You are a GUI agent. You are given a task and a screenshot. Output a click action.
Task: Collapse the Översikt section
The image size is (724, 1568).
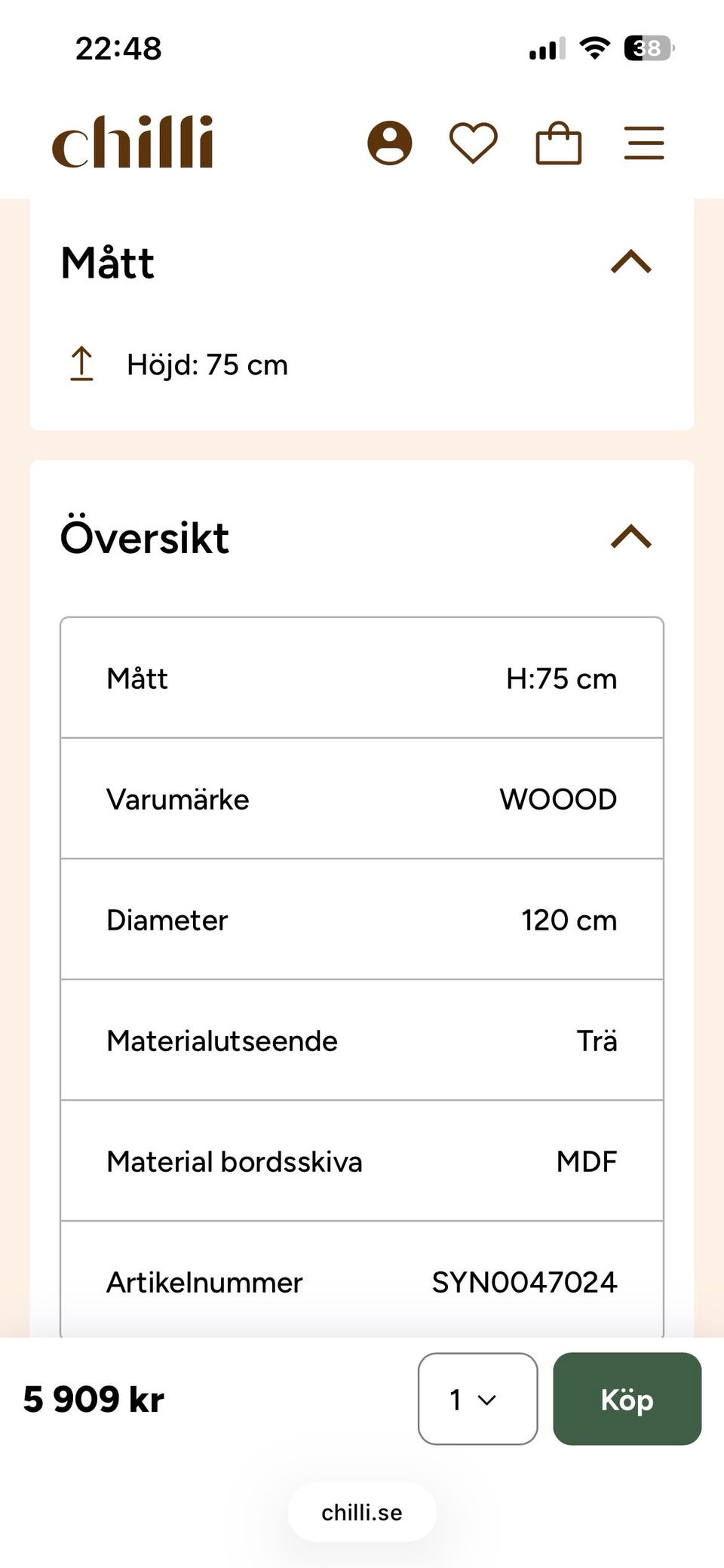[x=631, y=537]
